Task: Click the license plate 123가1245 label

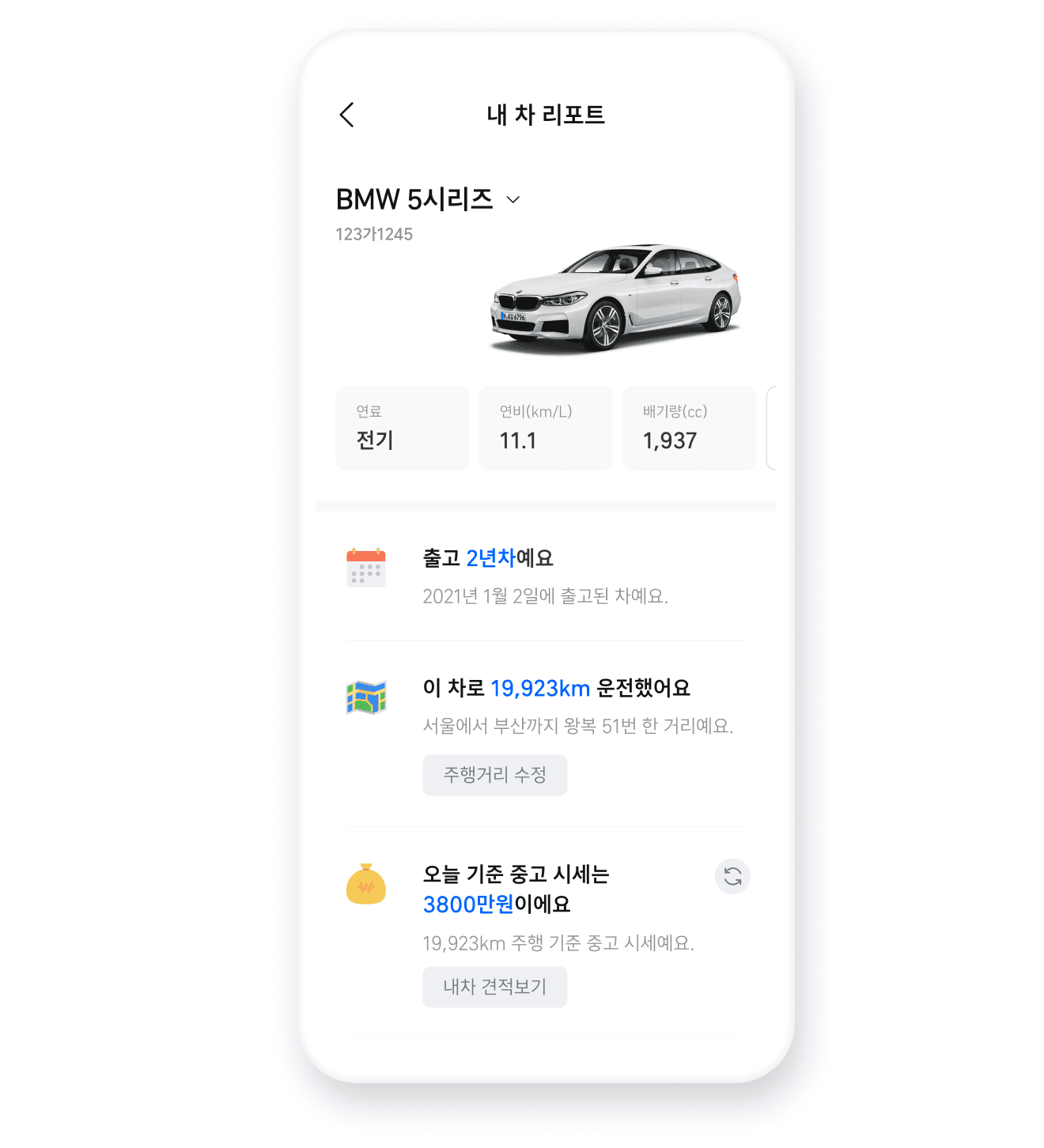Action: coord(376,234)
